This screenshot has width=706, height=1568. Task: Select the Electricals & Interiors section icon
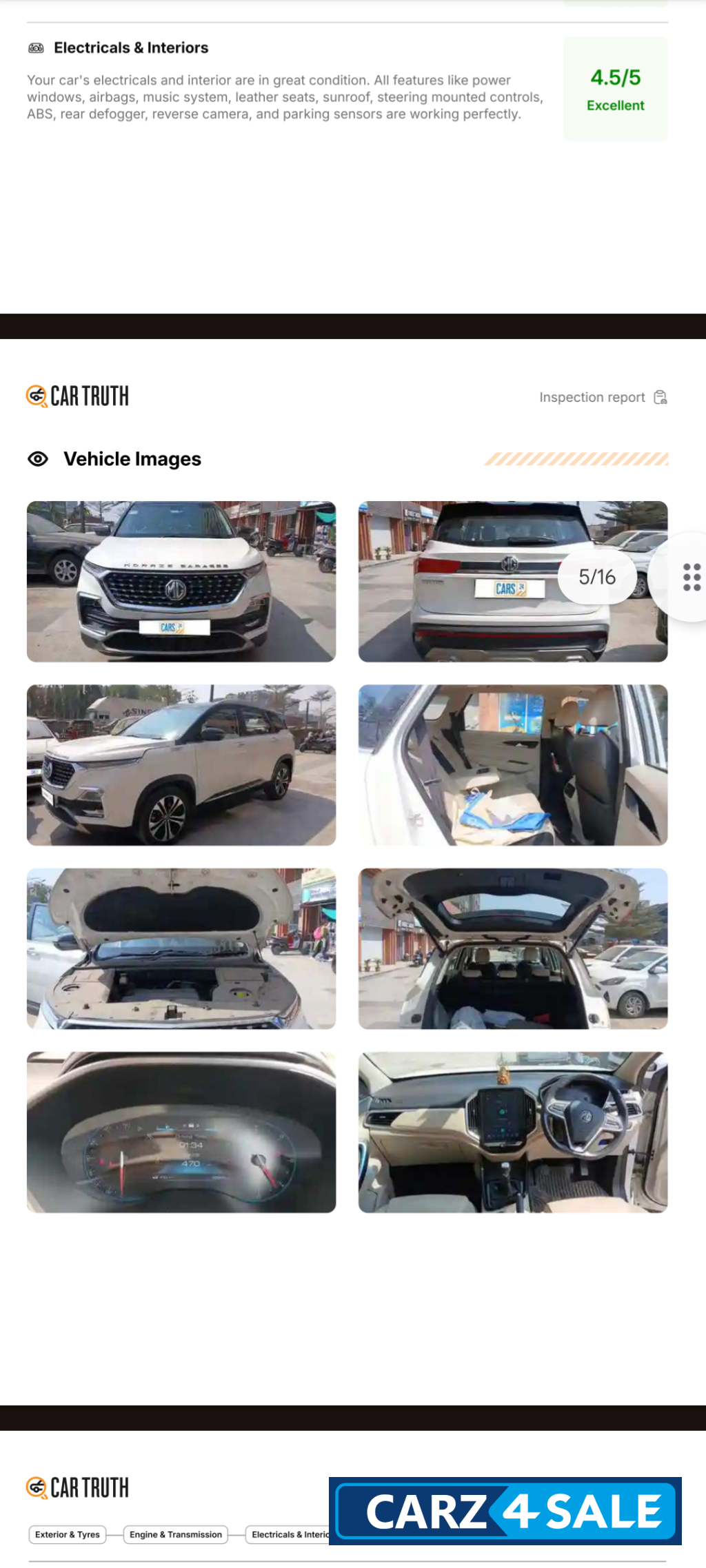click(35, 47)
